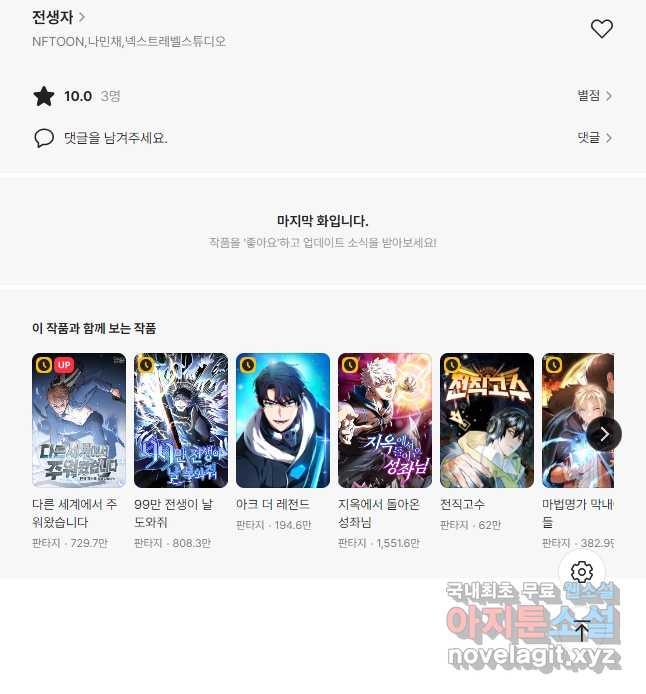Open the 별점 rating page
The image size is (646, 694).
point(594,96)
